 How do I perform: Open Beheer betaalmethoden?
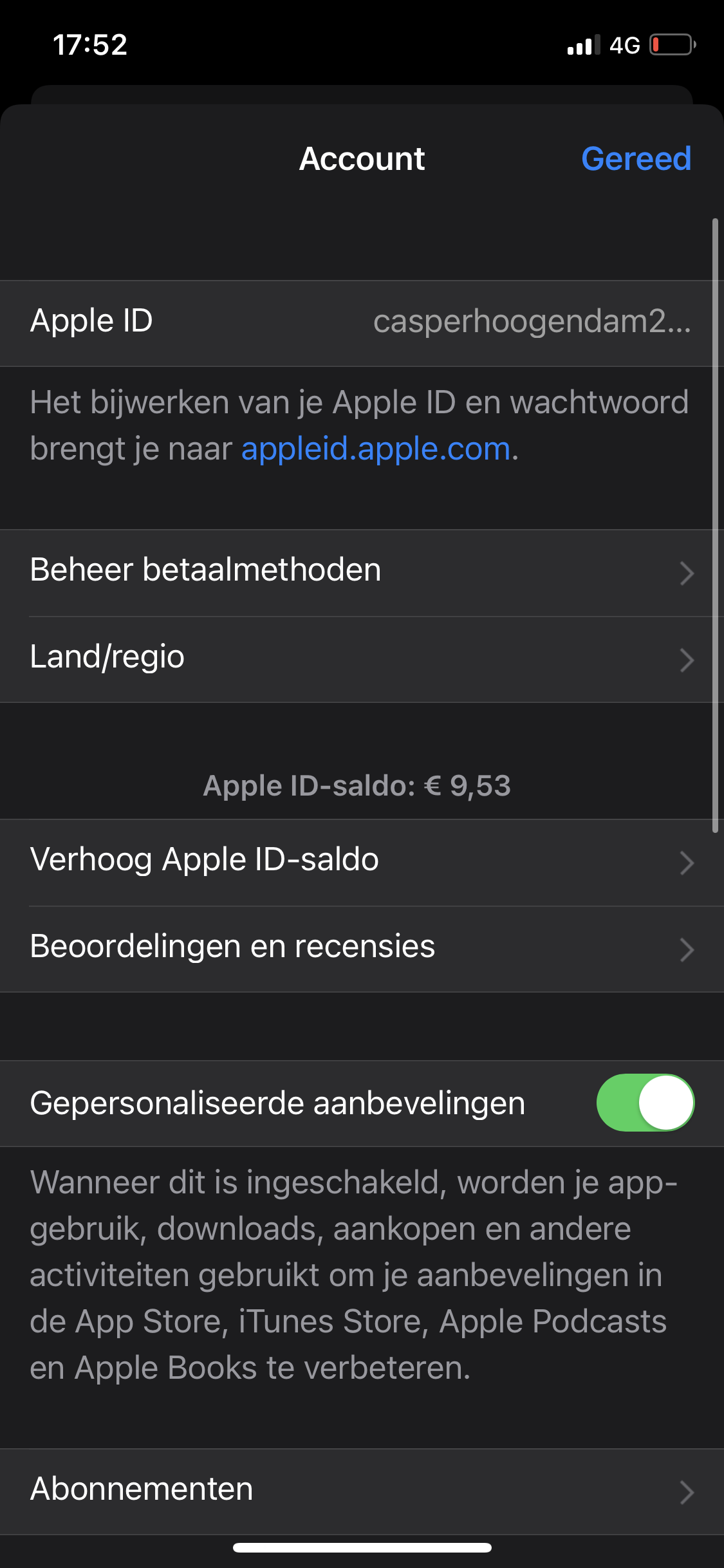(x=360, y=572)
